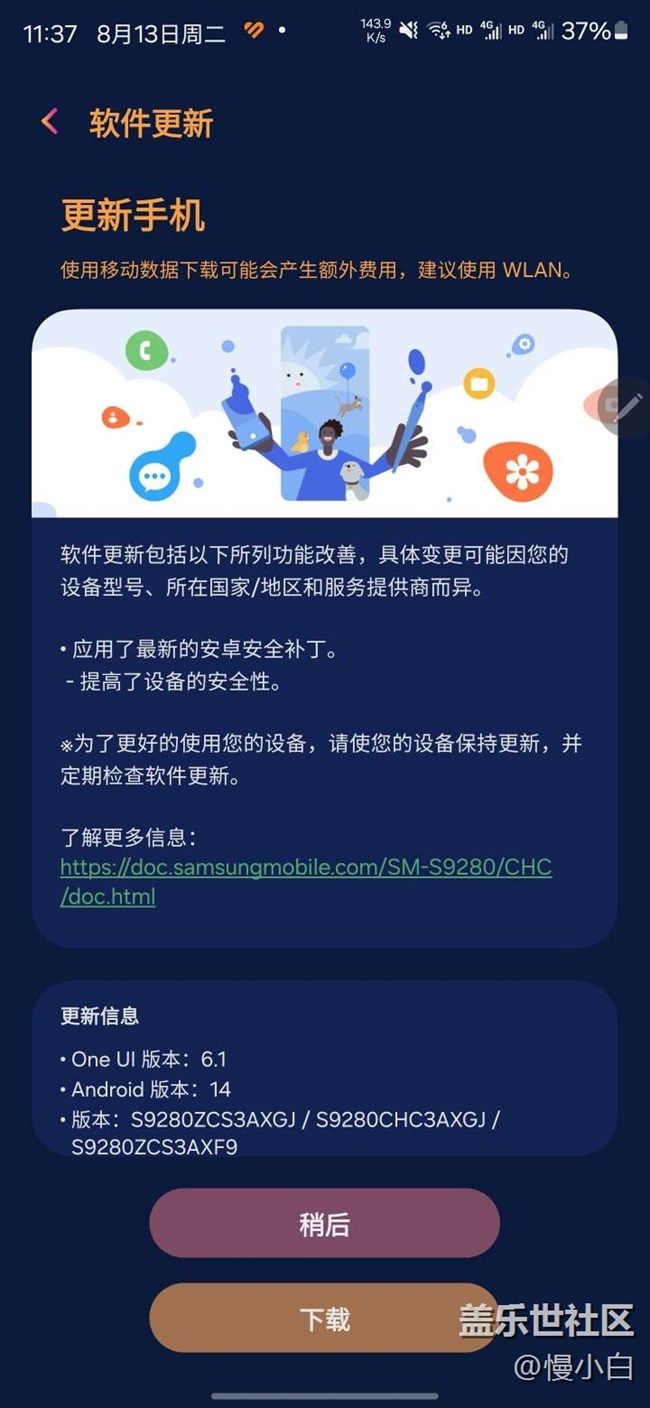Open the doc.samsungmobile.com link
650x1408 pixels.
(305, 867)
